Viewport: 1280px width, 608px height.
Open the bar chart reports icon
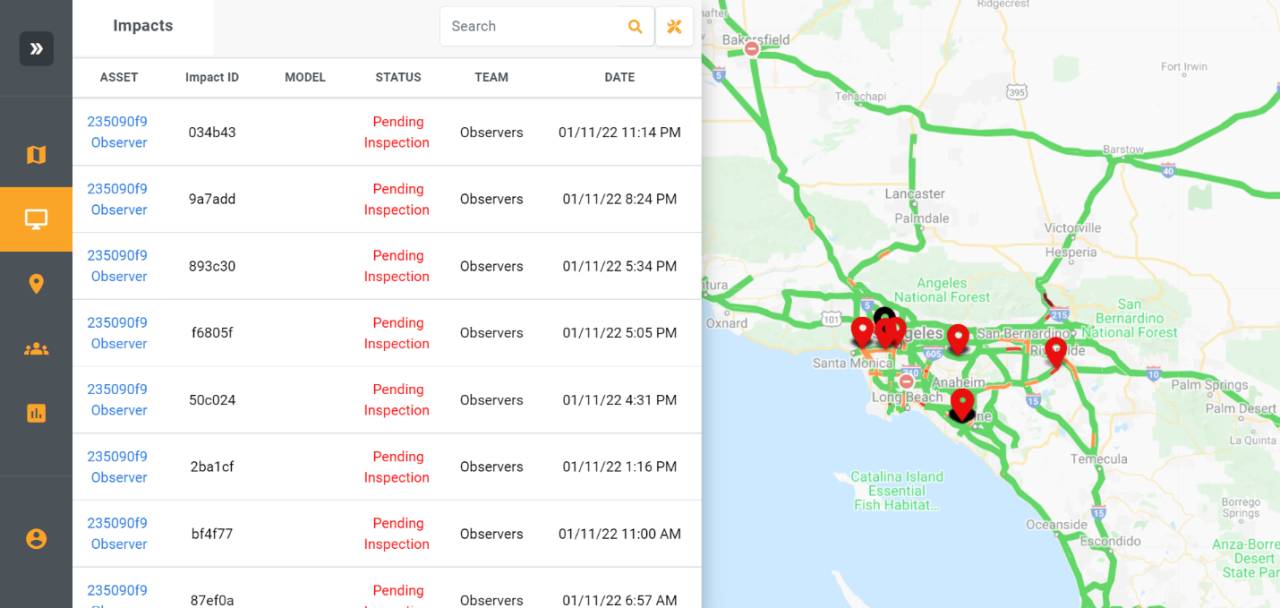tap(36, 413)
